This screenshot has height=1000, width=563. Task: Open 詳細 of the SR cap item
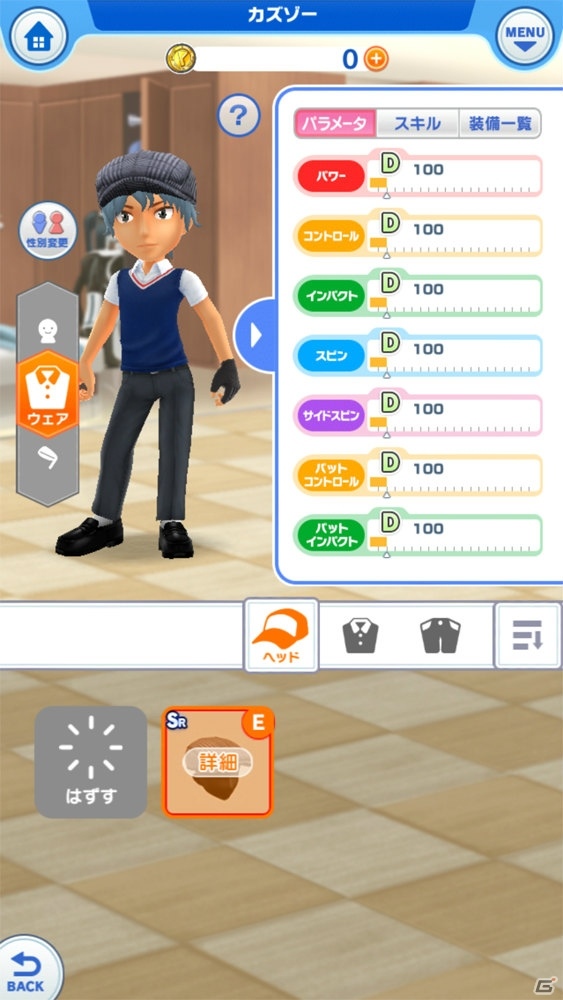pos(217,763)
